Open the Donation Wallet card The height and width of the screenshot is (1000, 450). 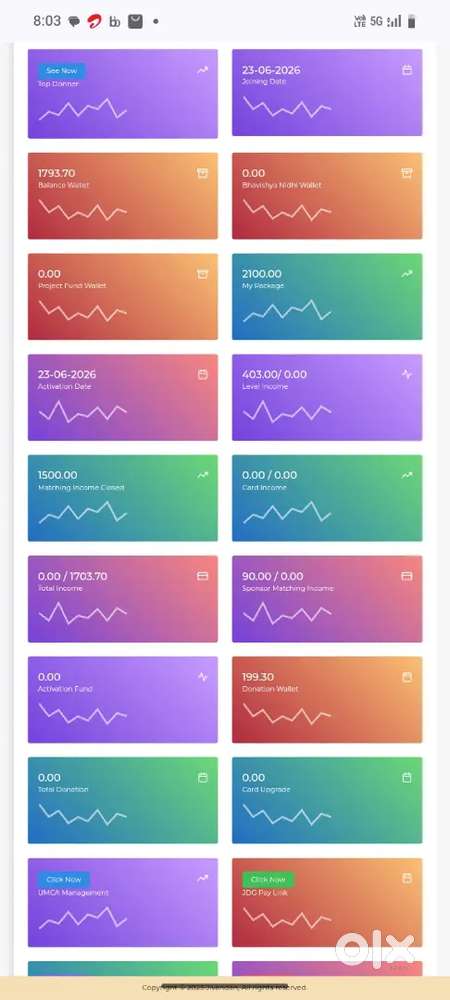(x=327, y=700)
